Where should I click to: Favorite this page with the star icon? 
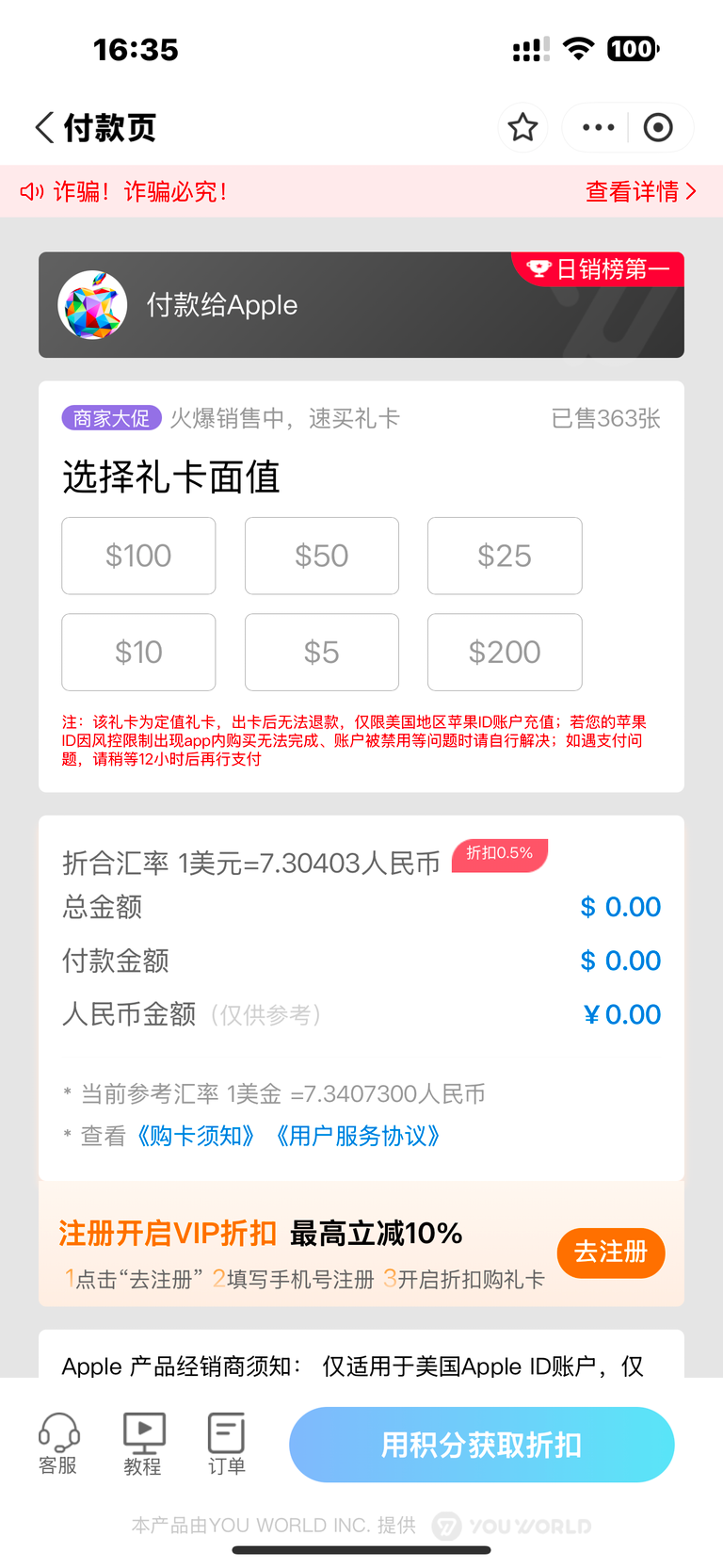point(522,127)
